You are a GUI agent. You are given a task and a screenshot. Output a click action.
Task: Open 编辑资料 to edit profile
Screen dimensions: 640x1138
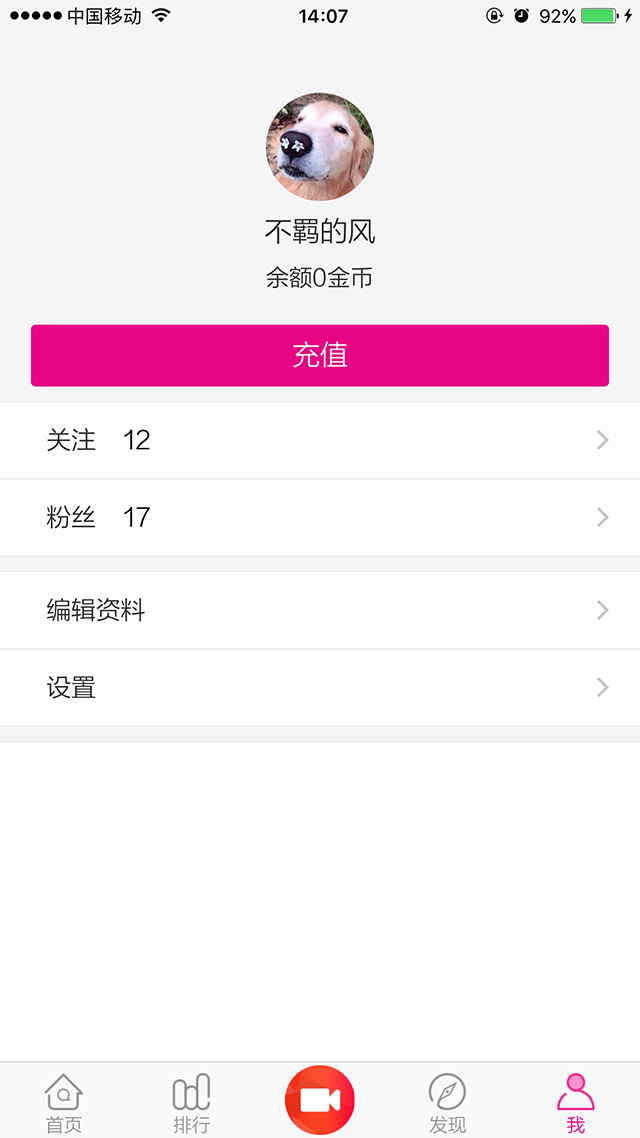tap(320, 610)
